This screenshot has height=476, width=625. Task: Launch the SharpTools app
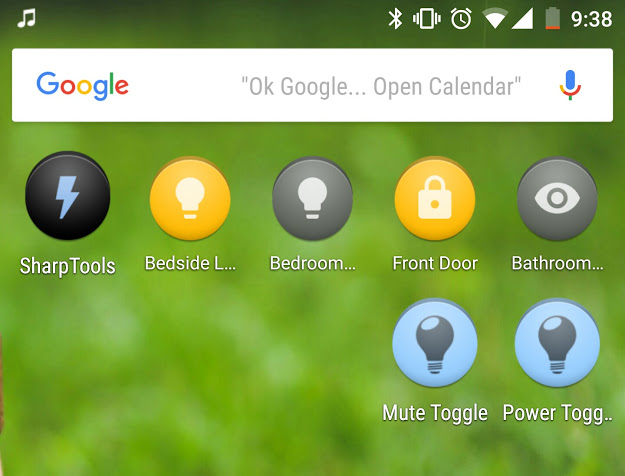(67, 198)
